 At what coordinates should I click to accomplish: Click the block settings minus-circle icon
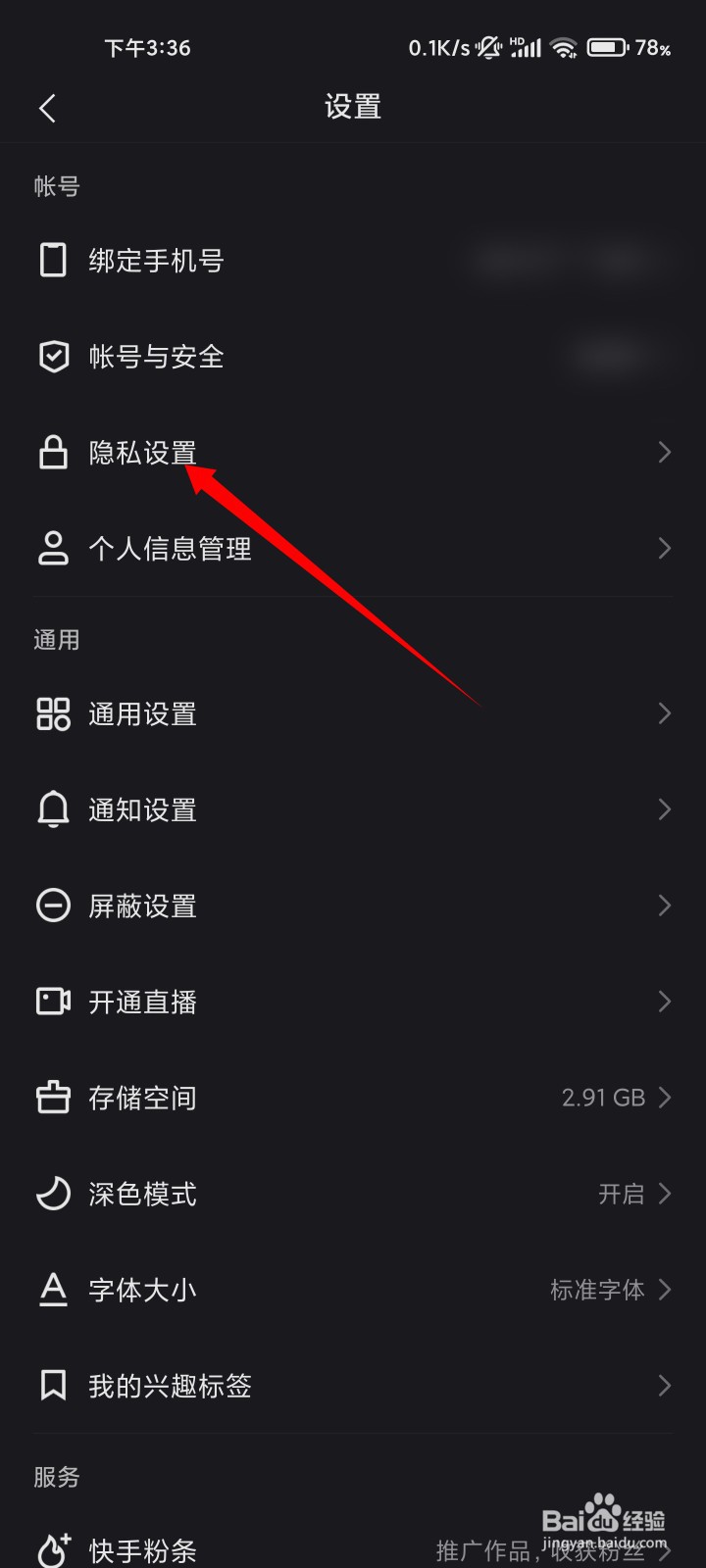click(52, 906)
